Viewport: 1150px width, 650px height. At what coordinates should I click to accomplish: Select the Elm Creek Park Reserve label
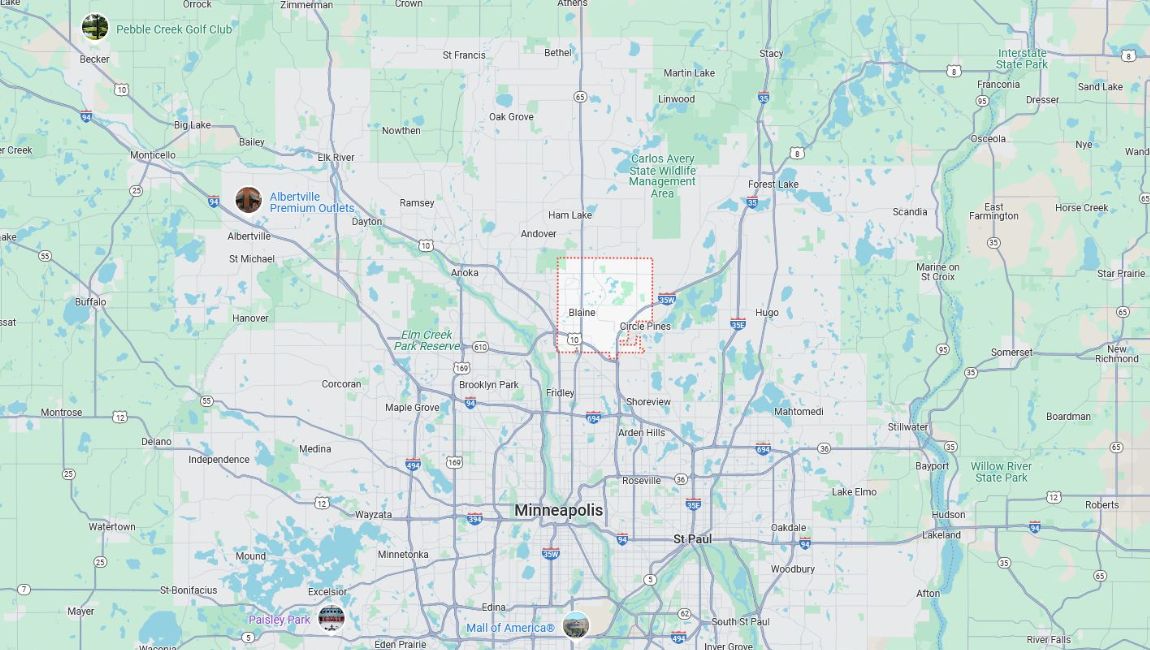point(426,341)
